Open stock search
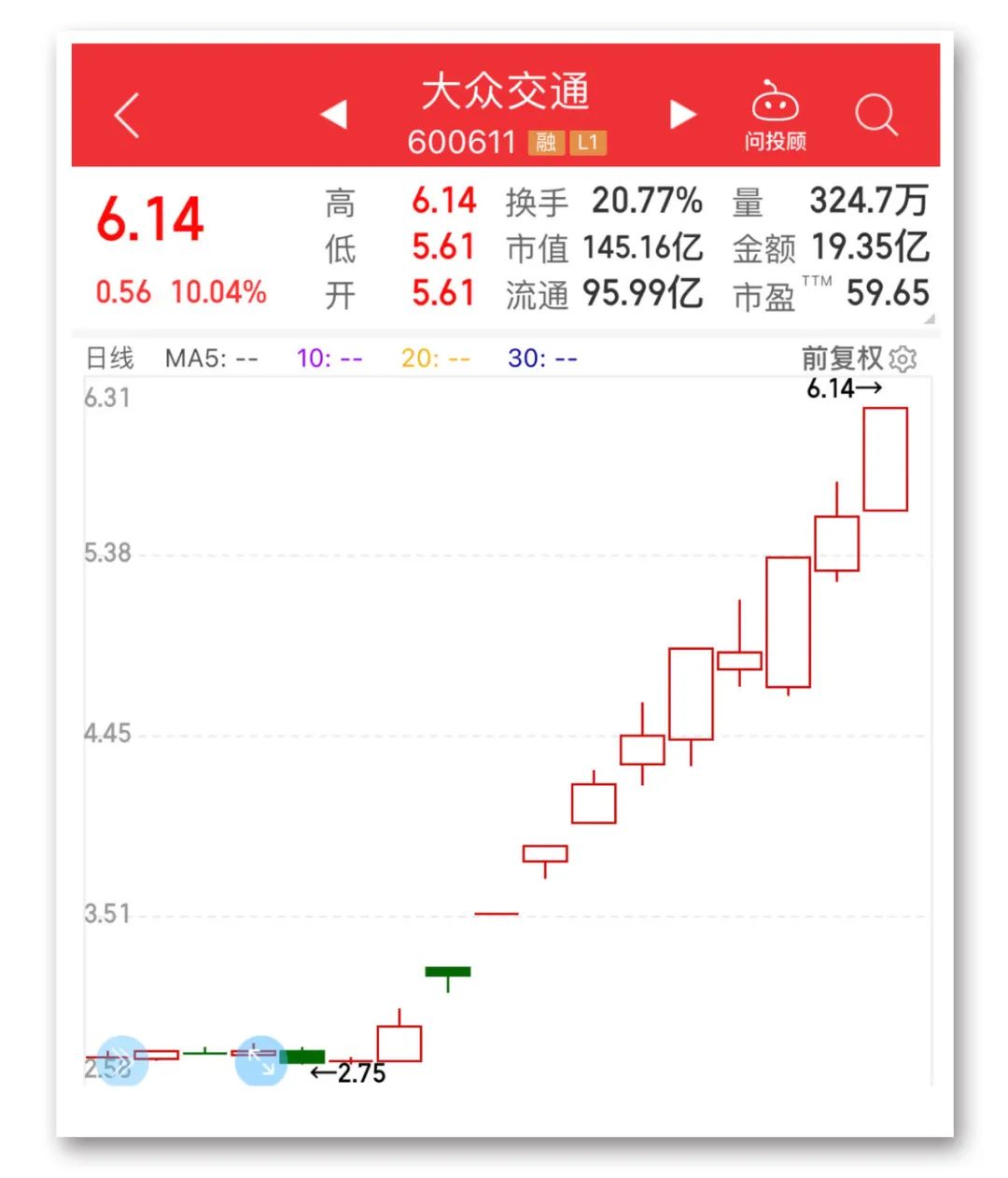The image size is (1008, 1178). click(x=875, y=116)
